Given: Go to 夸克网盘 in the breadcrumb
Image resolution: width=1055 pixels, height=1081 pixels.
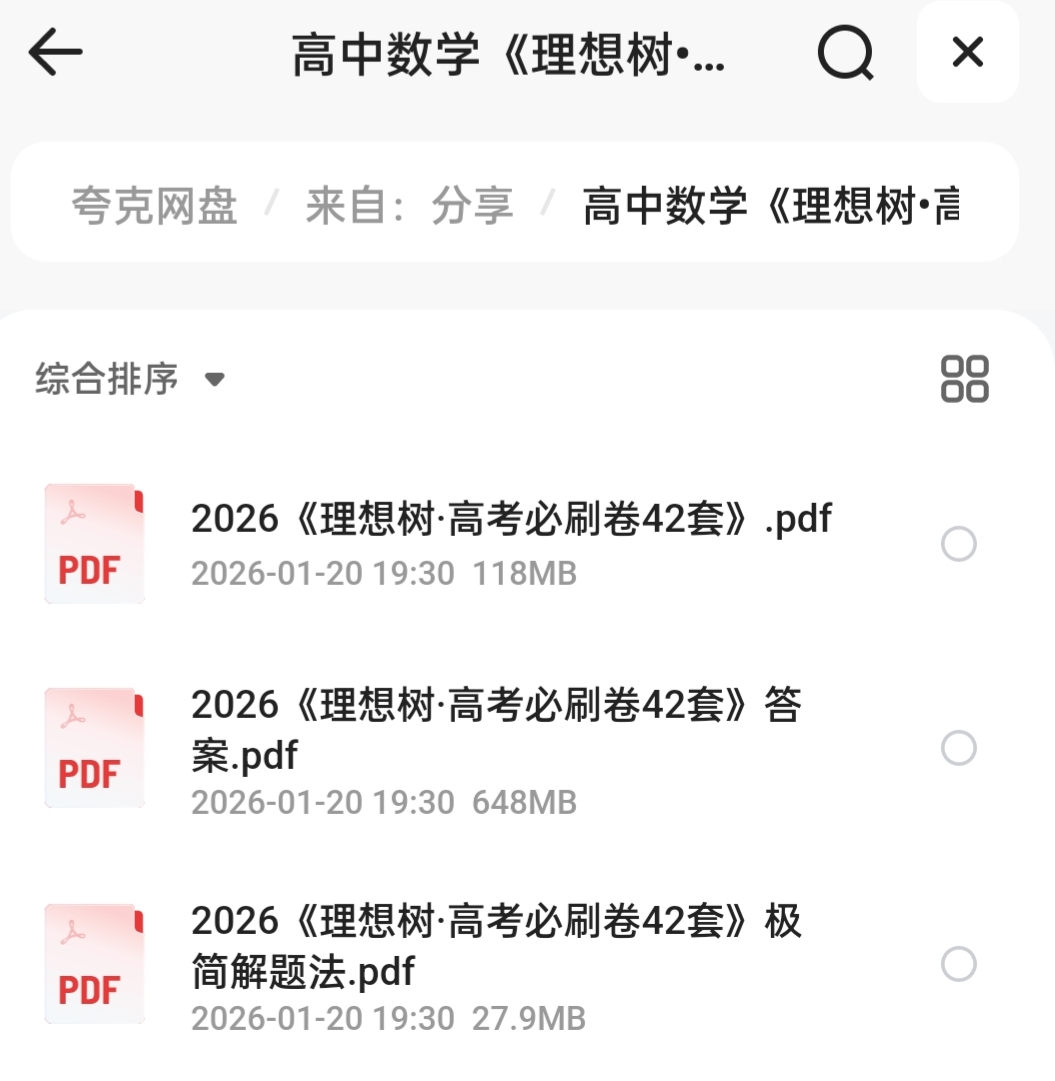Looking at the screenshot, I should coord(154,205).
